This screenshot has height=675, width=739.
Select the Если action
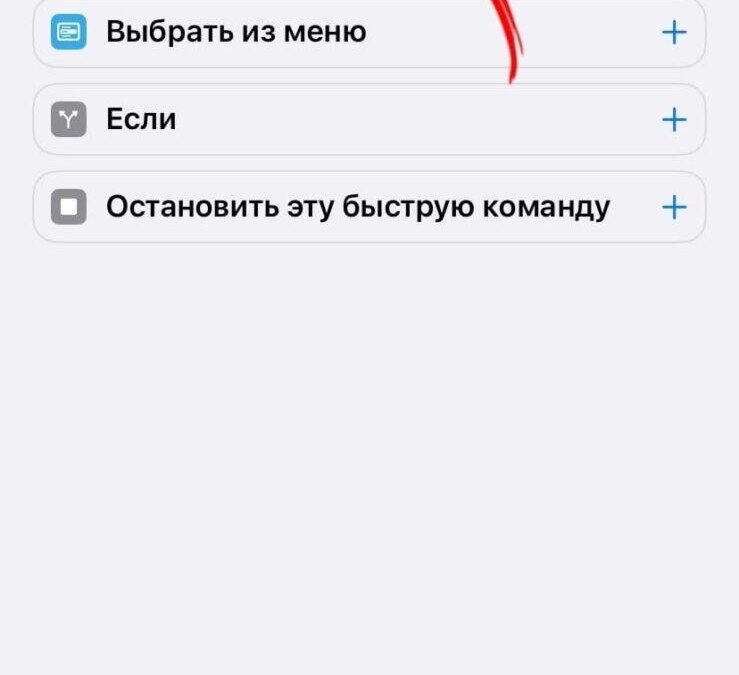141,120
